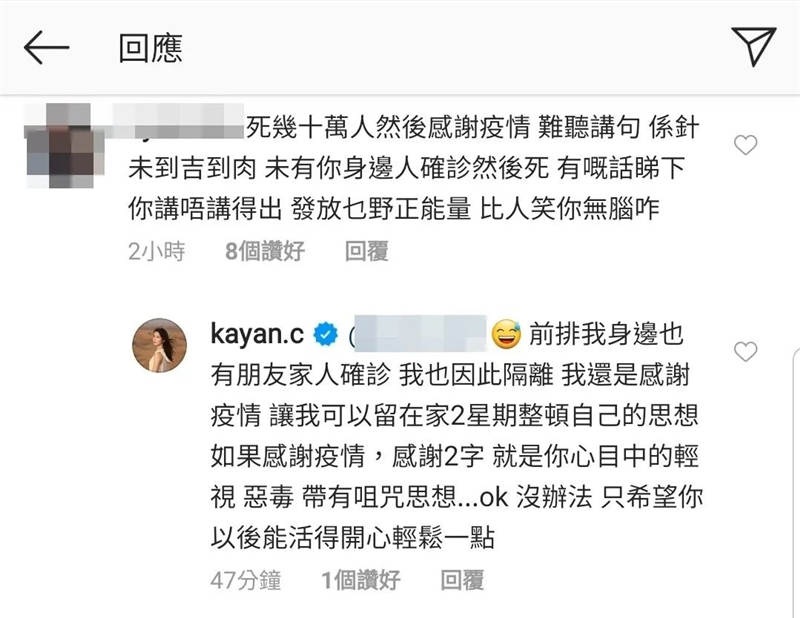The height and width of the screenshot is (618, 800).
Task: View the 8個讚好 likes list
Action: [x=264, y=252]
